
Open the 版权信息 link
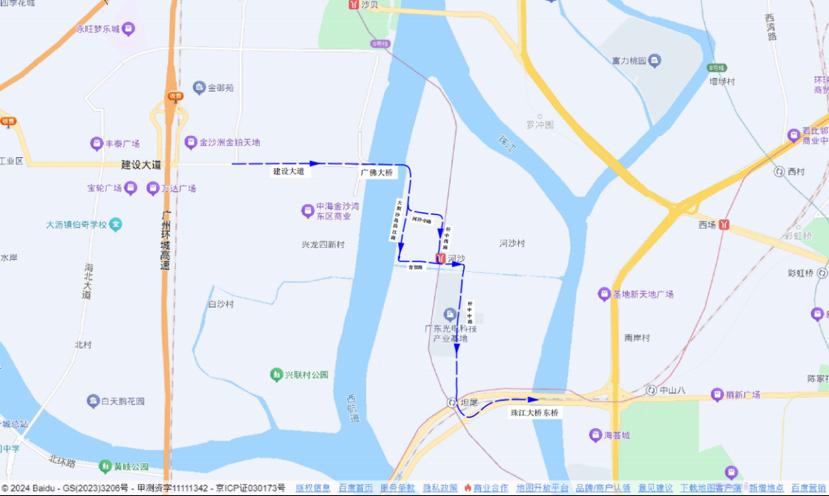click(x=312, y=488)
